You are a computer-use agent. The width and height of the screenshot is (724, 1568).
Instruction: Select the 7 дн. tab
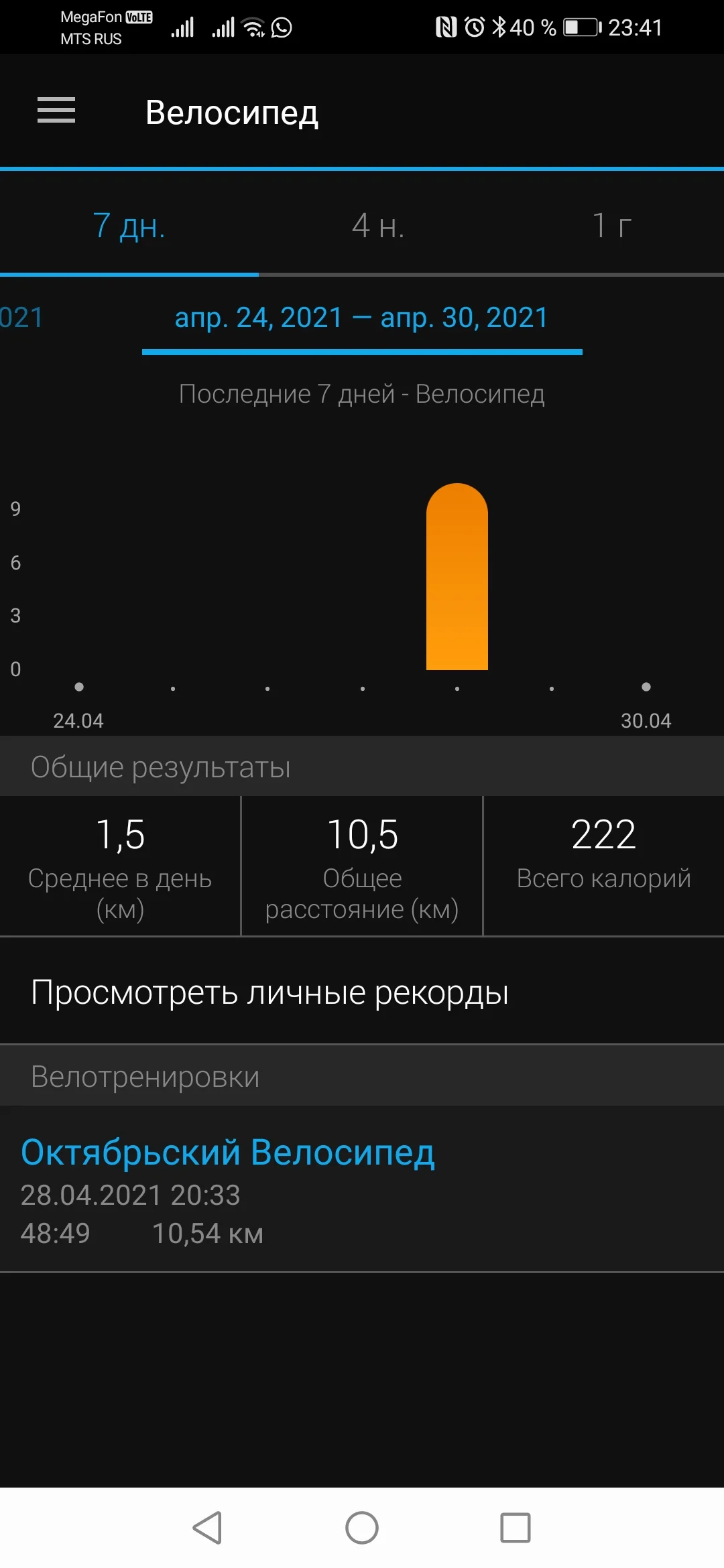129,226
